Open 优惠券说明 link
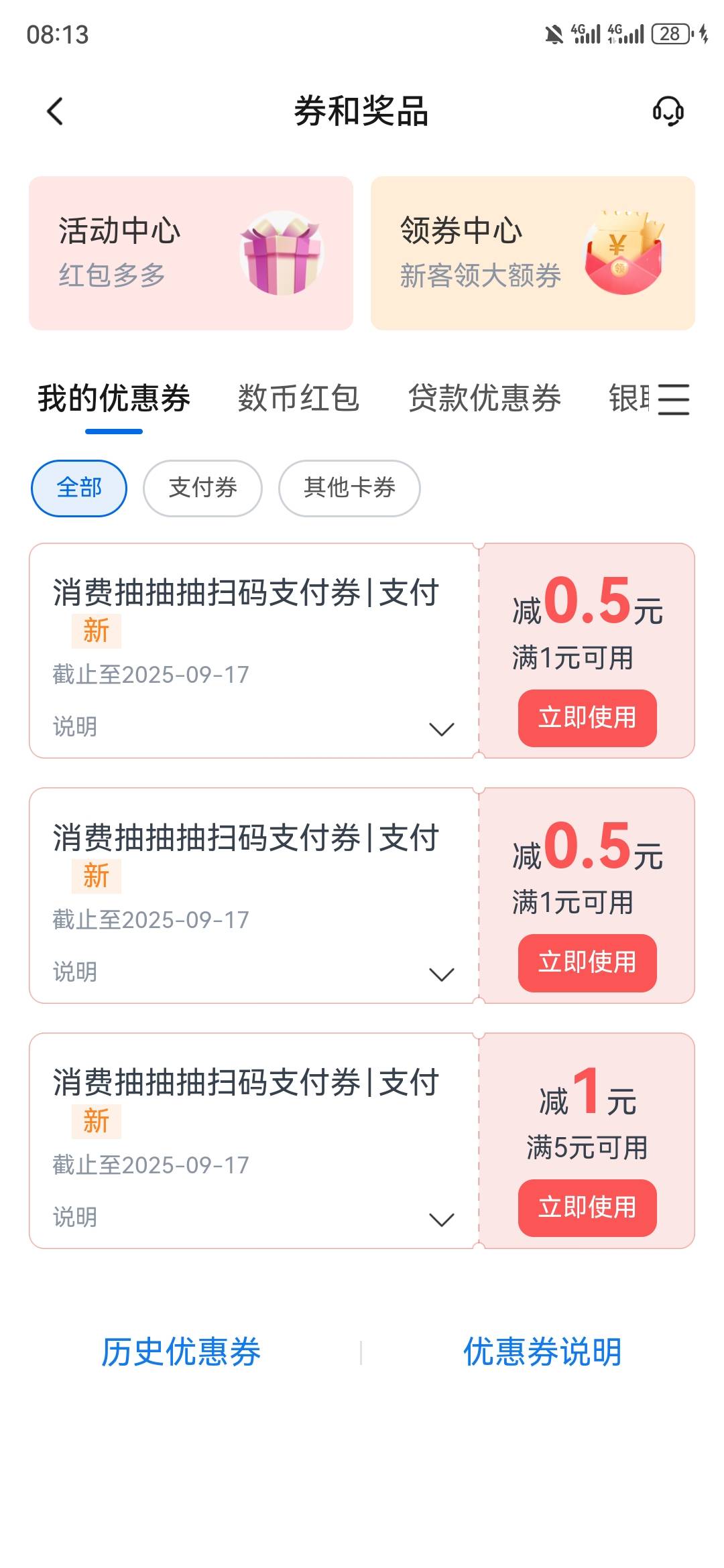Viewport: 724px width, 1568px height. [x=543, y=1352]
